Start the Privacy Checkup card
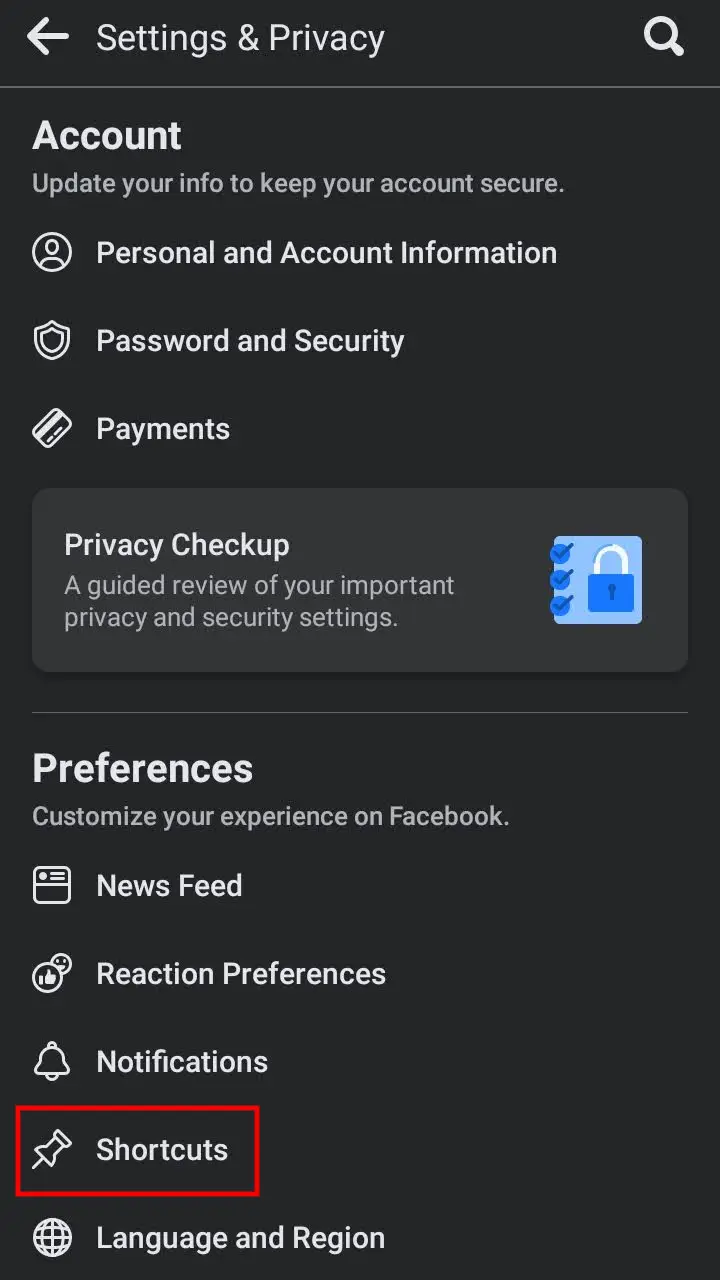Viewport: 720px width, 1280px height. point(360,580)
